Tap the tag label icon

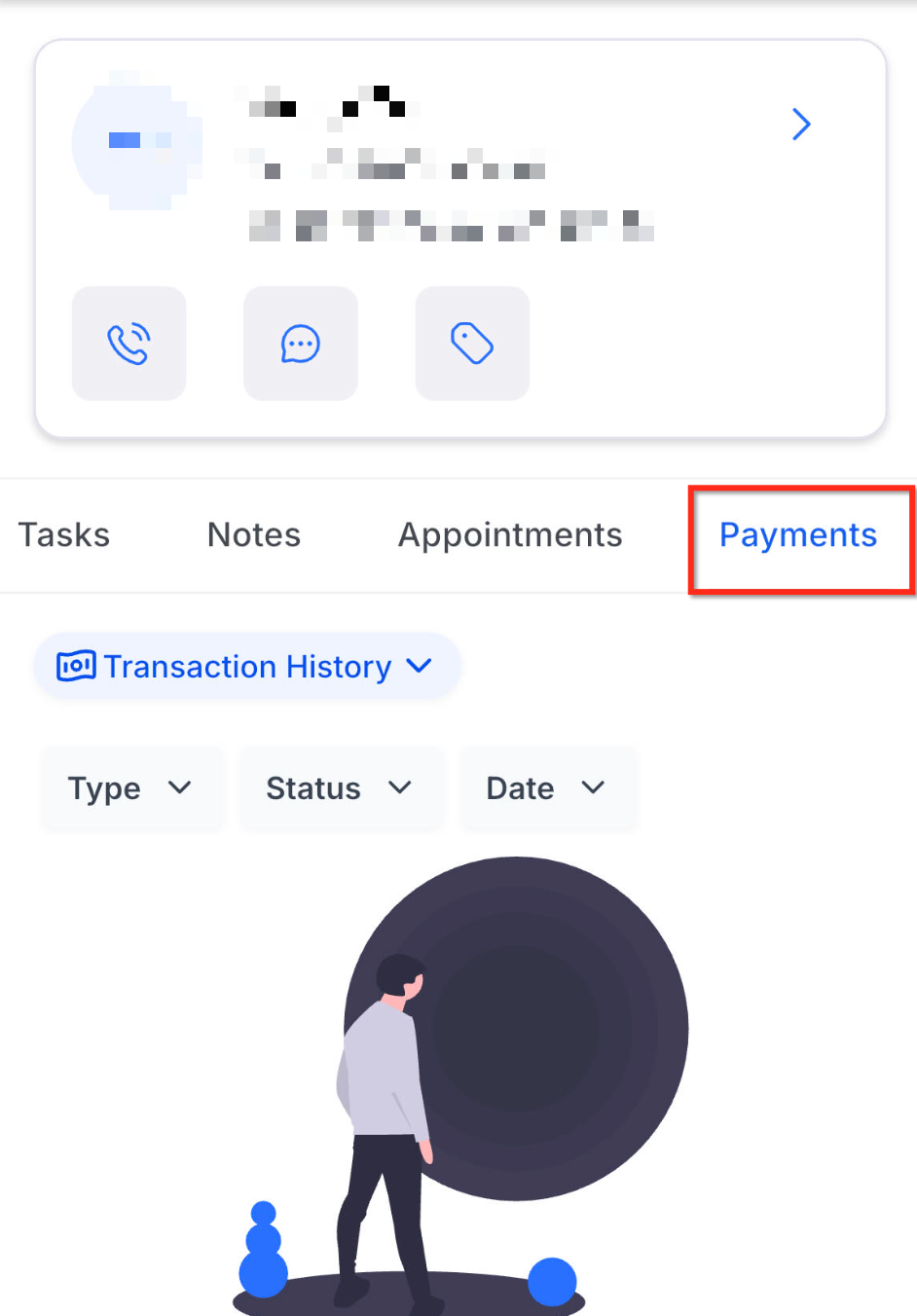tap(472, 344)
